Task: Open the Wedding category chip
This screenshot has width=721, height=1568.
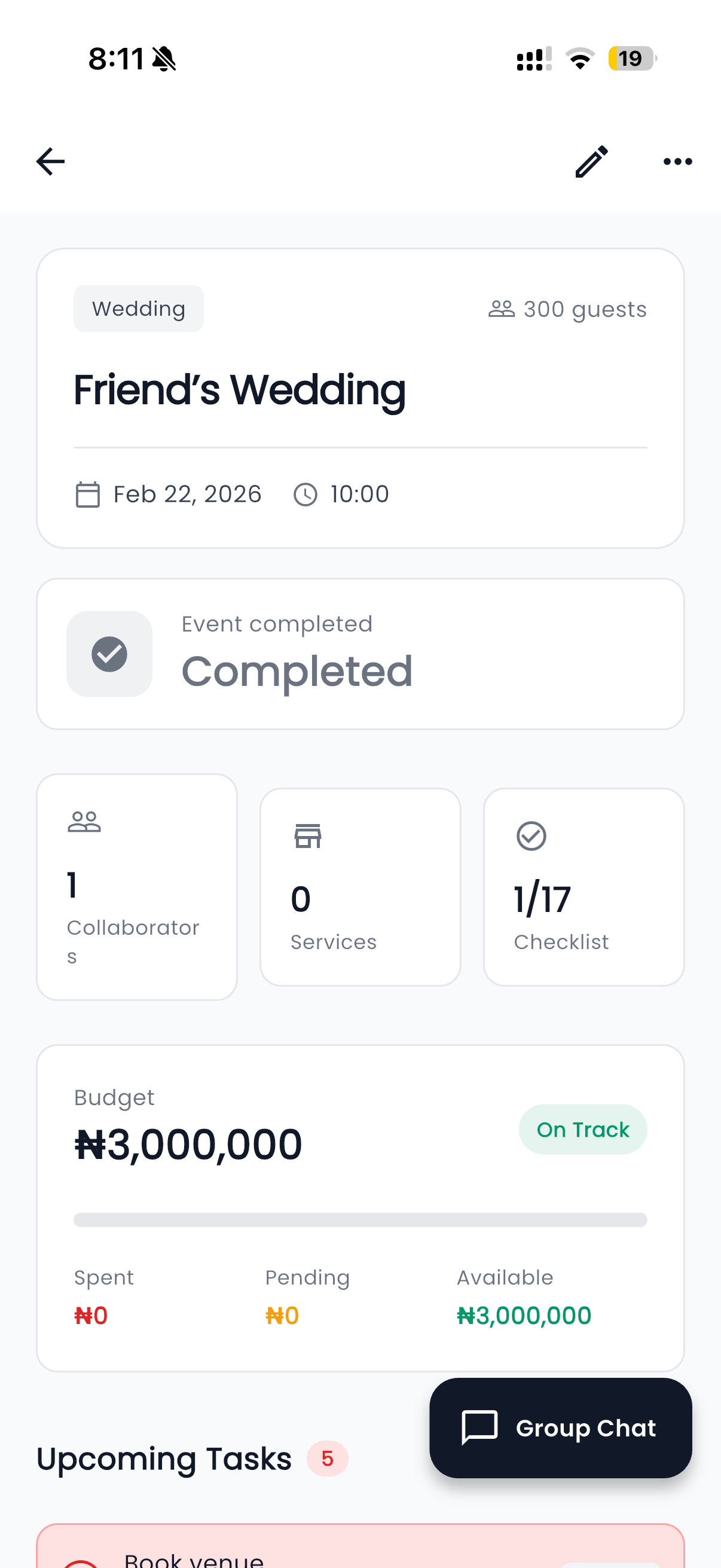Action: point(138,308)
